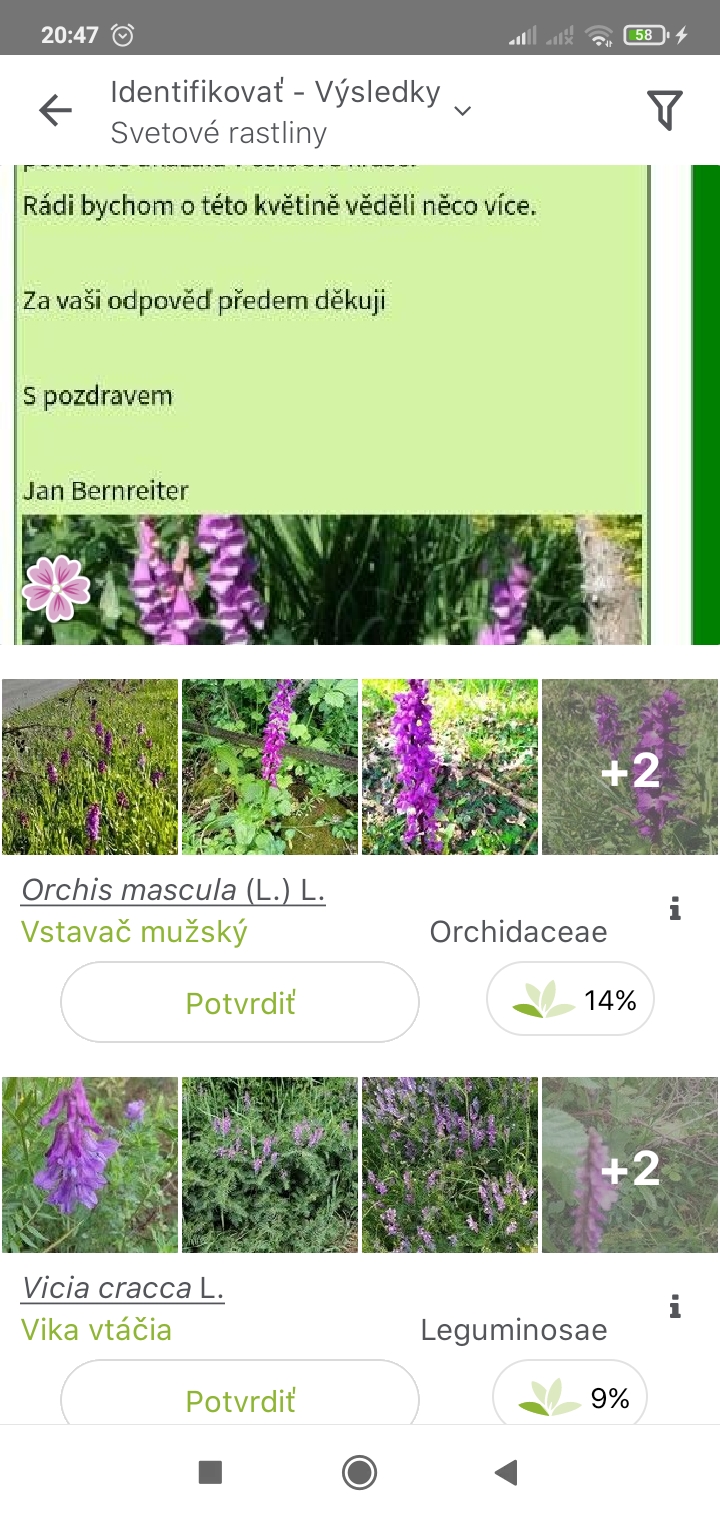
Task: Expand the Svetové rastliny project dropdown
Action: [x=462, y=111]
